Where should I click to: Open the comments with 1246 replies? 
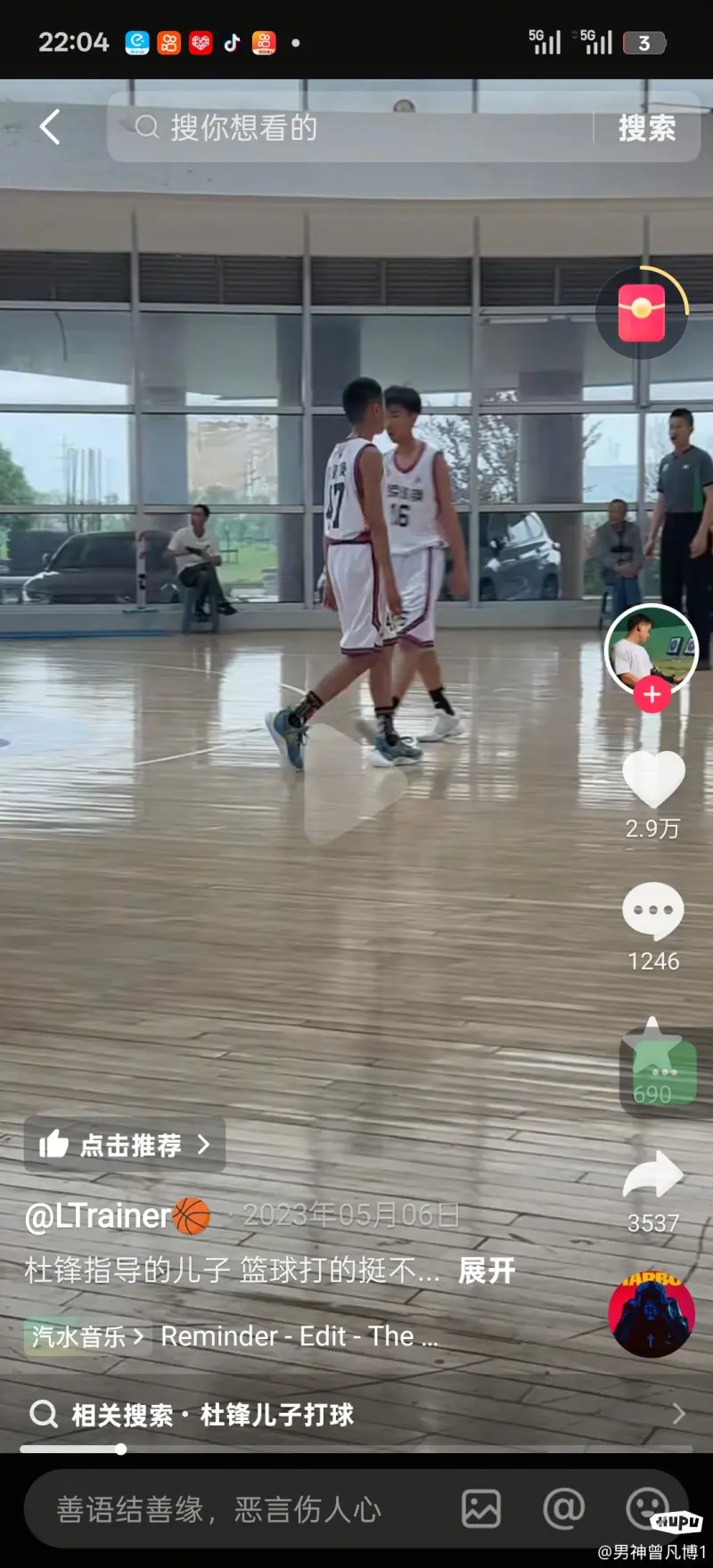tap(653, 911)
